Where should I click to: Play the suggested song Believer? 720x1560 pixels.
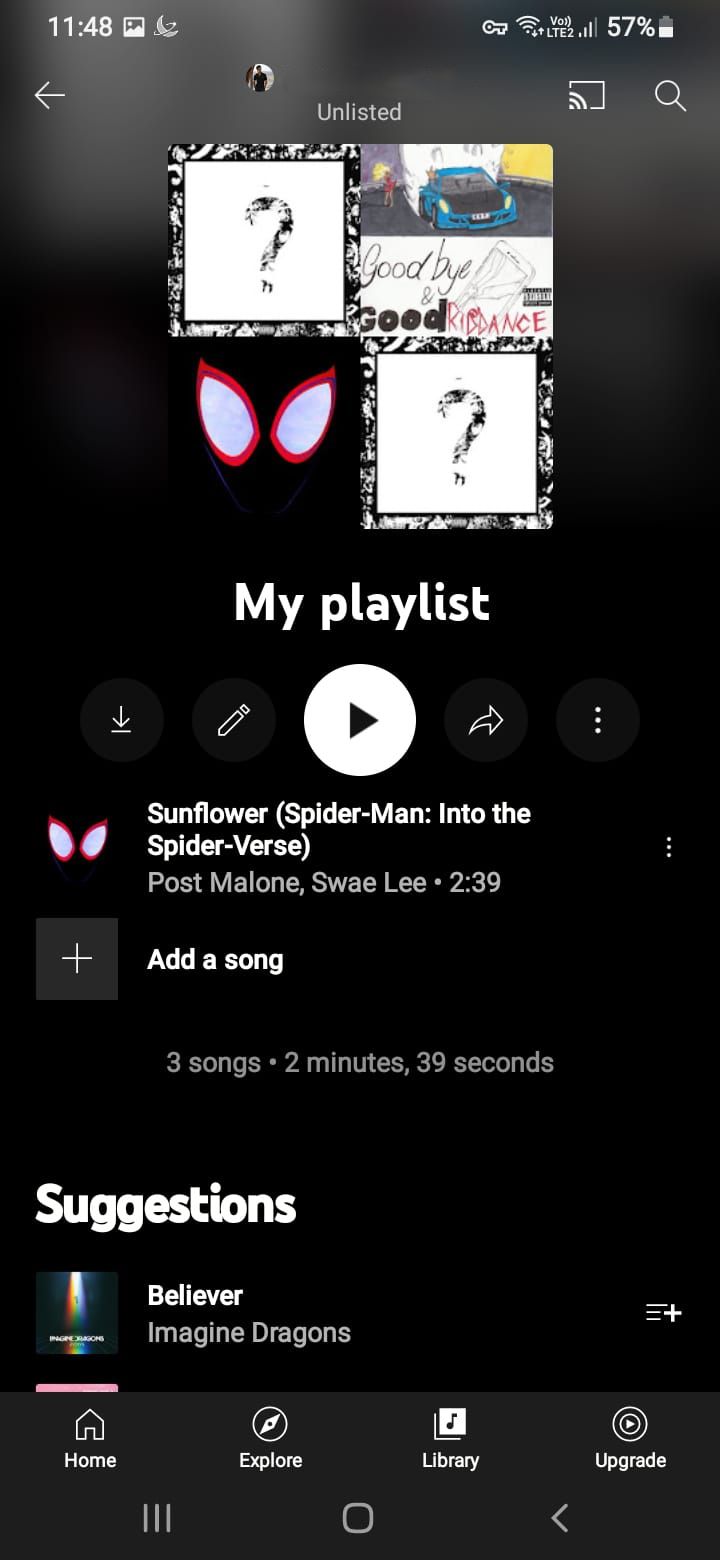coord(248,1313)
